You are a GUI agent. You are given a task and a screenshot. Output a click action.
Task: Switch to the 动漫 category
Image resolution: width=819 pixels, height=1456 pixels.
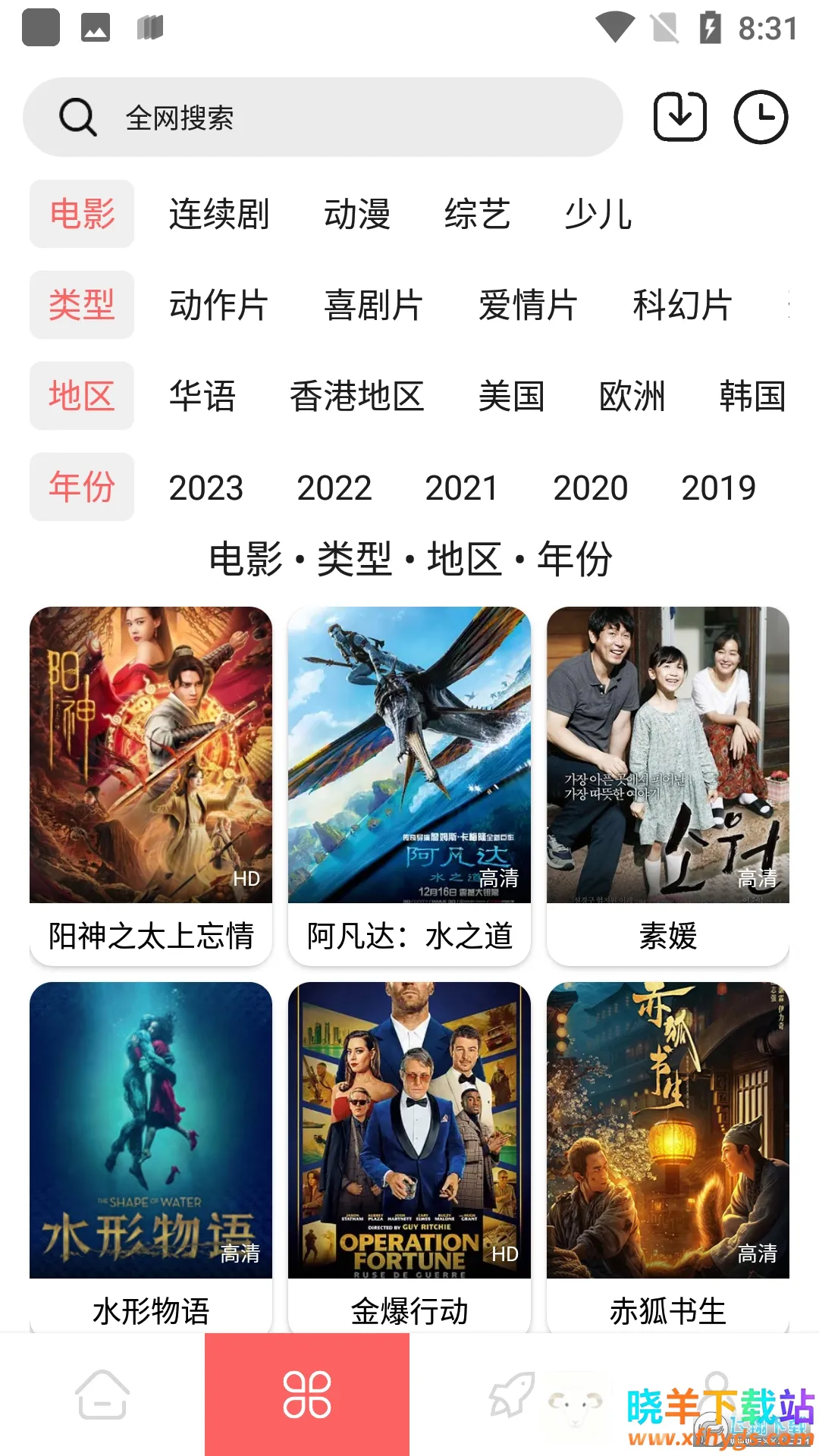[356, 214]
